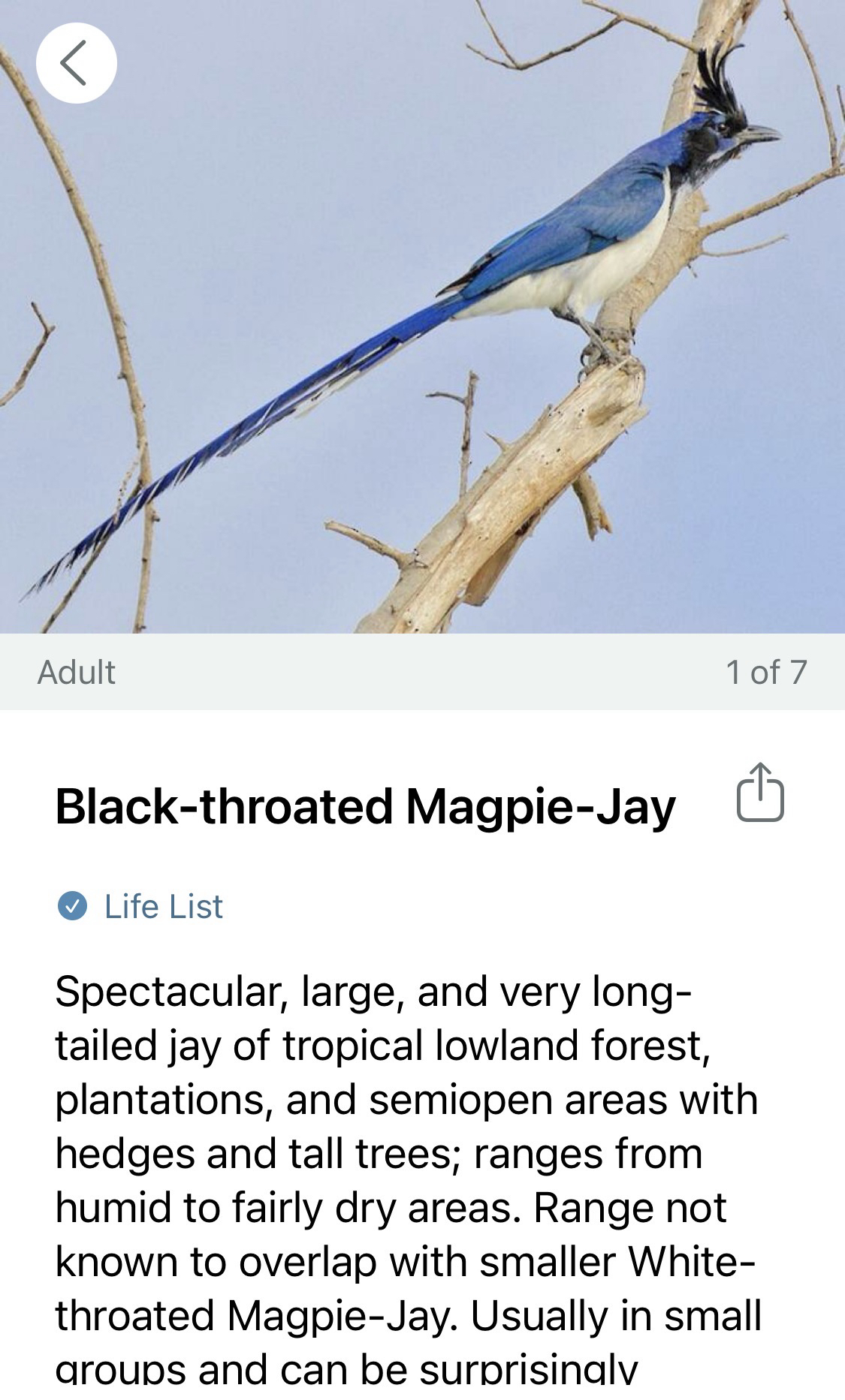Image resolution: width=845 pixels, height=1400 pixels.
Task: Share the Black-throated Magpie-Jay page
Action: [760, 793]
